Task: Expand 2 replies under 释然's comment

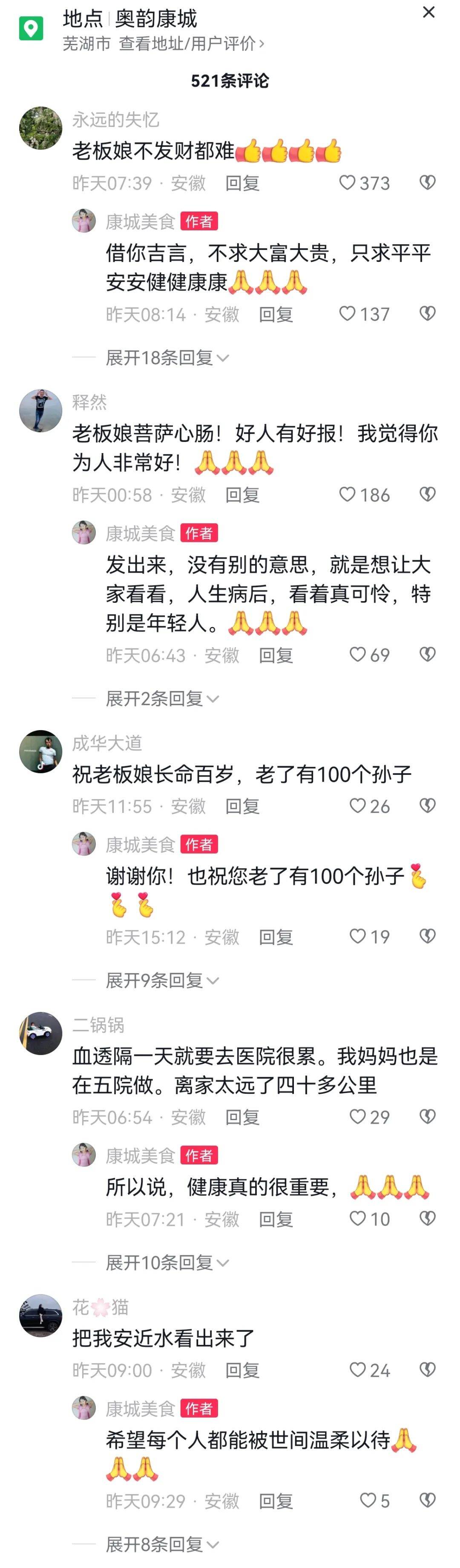Action: pos(161,699)
